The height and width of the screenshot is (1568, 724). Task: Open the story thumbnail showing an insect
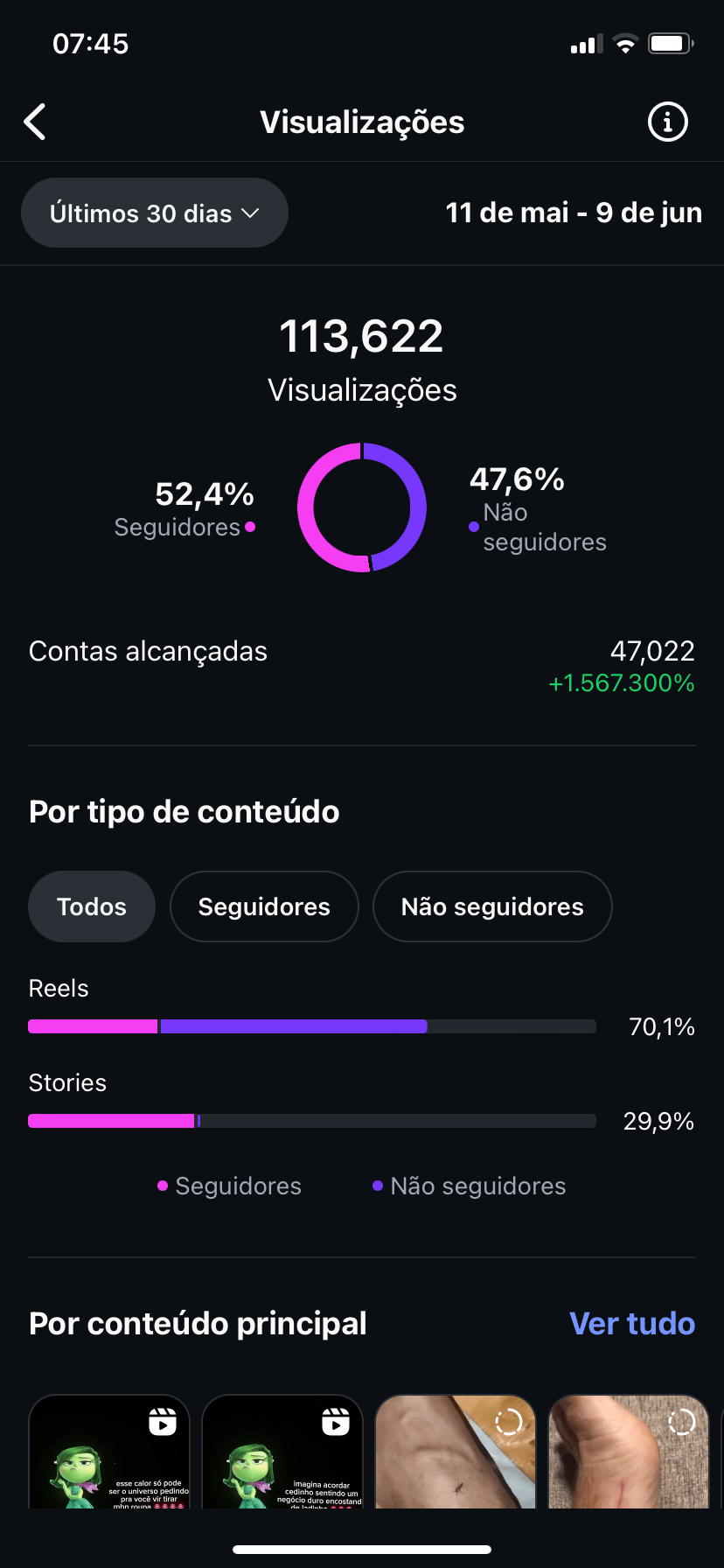456,1451
